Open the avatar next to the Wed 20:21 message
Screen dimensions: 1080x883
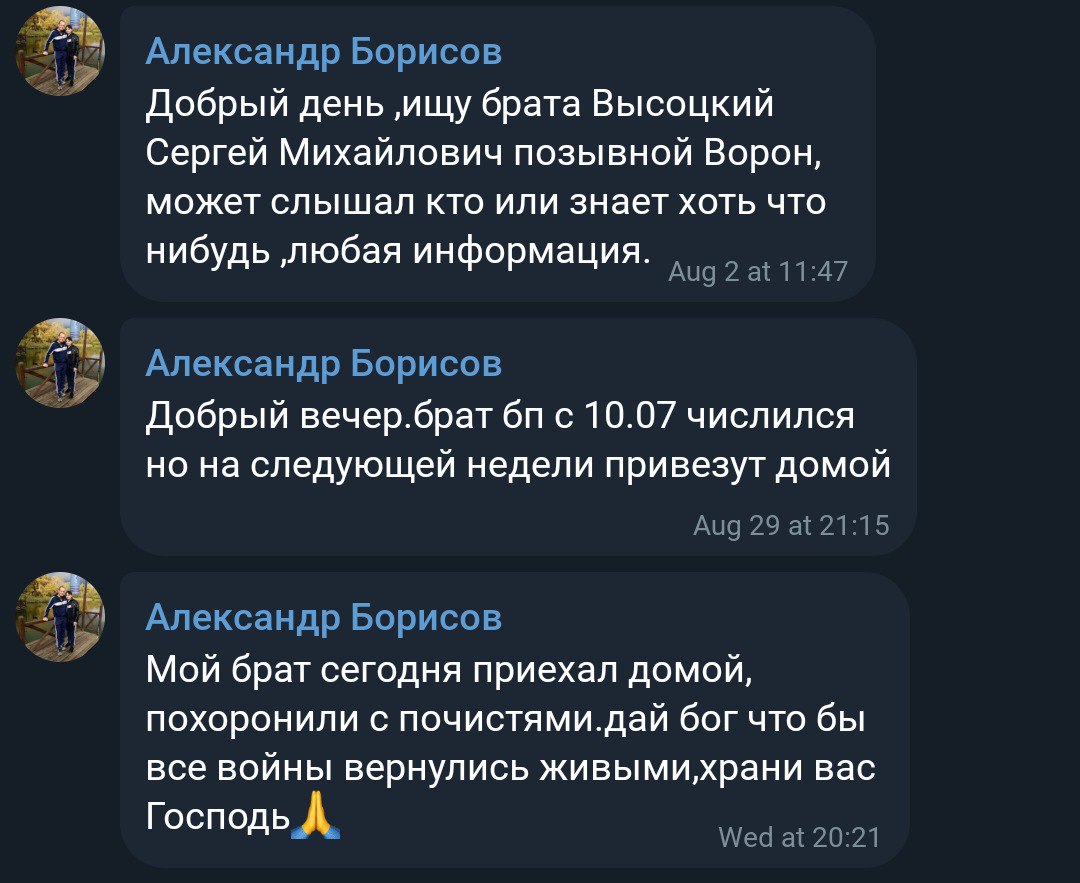pyautogui.click(x=60, y=617)
